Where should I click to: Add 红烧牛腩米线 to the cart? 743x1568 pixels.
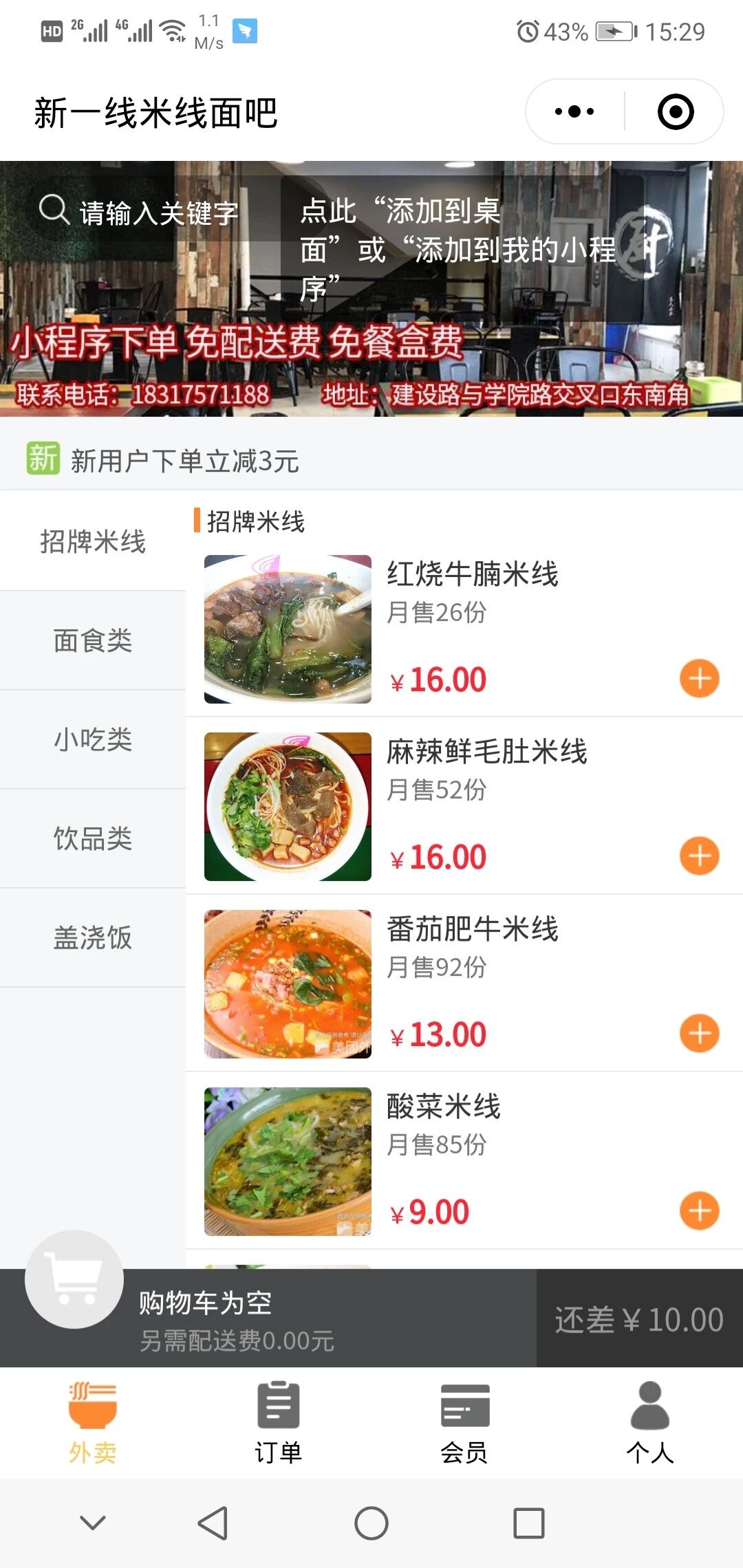699,679
